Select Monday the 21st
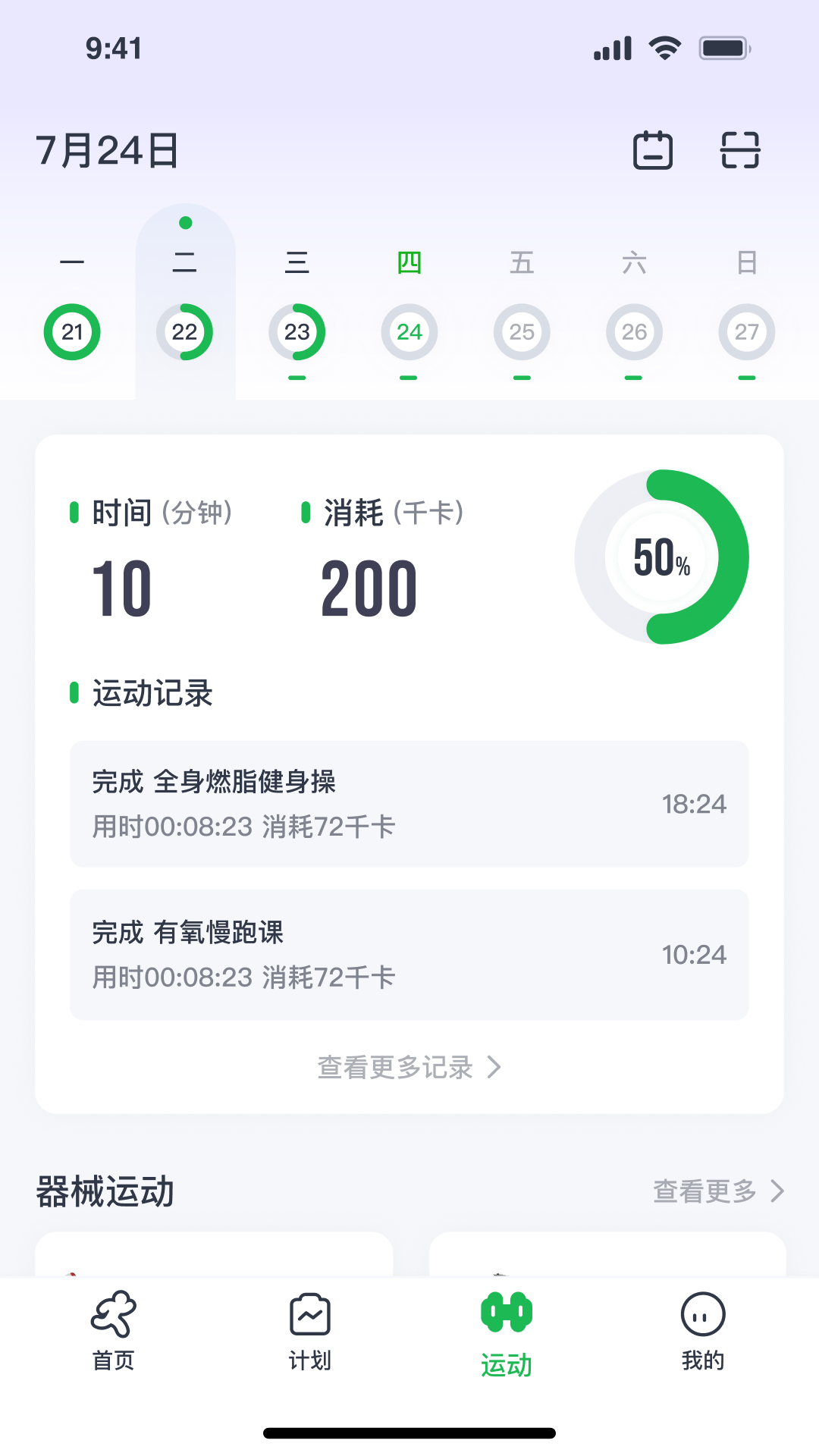This screenshot has width=819, height=1456. (x=72, y=331)
